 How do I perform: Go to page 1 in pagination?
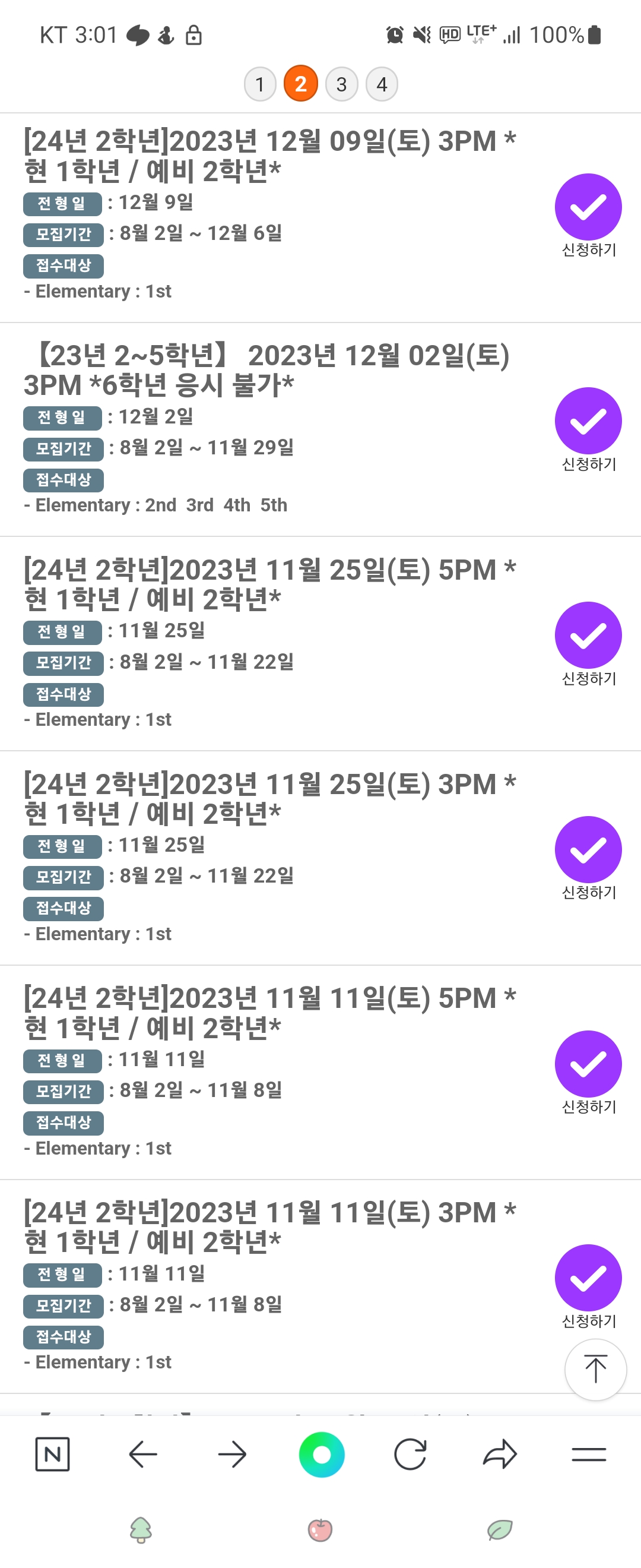pos(261,84)
